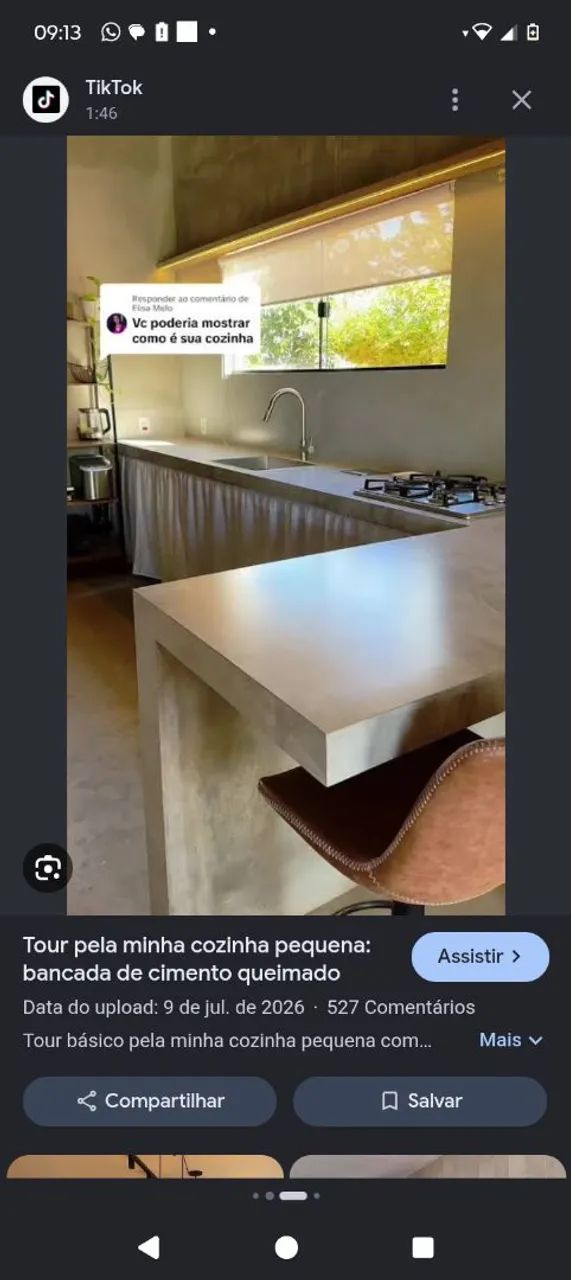Search this image with Lens icon
The height and width of the screenshot is (1280, 571).
(48, 868)
